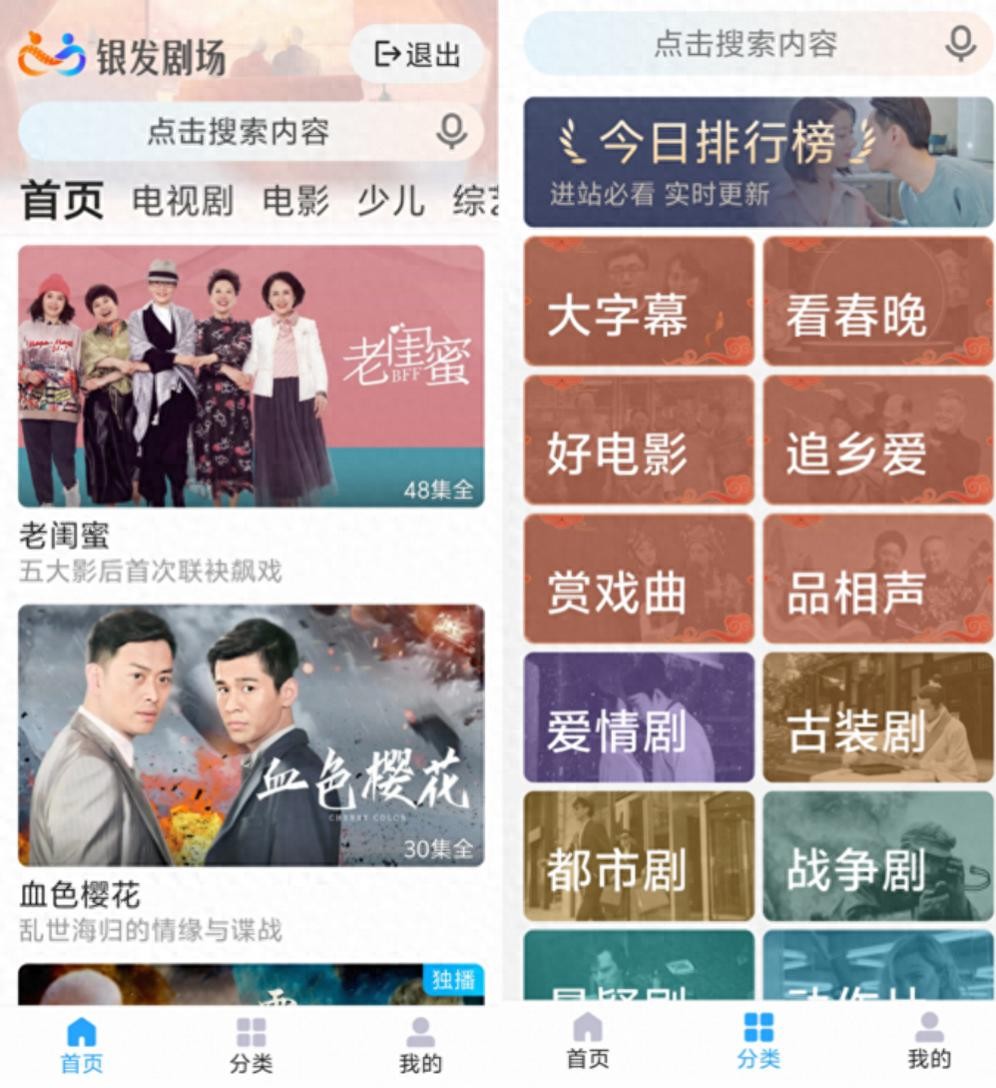The height and width of the screenshot is (1088, 996).
Task: Open the 老闺蜜 drama card
Action: pos(251,376)
